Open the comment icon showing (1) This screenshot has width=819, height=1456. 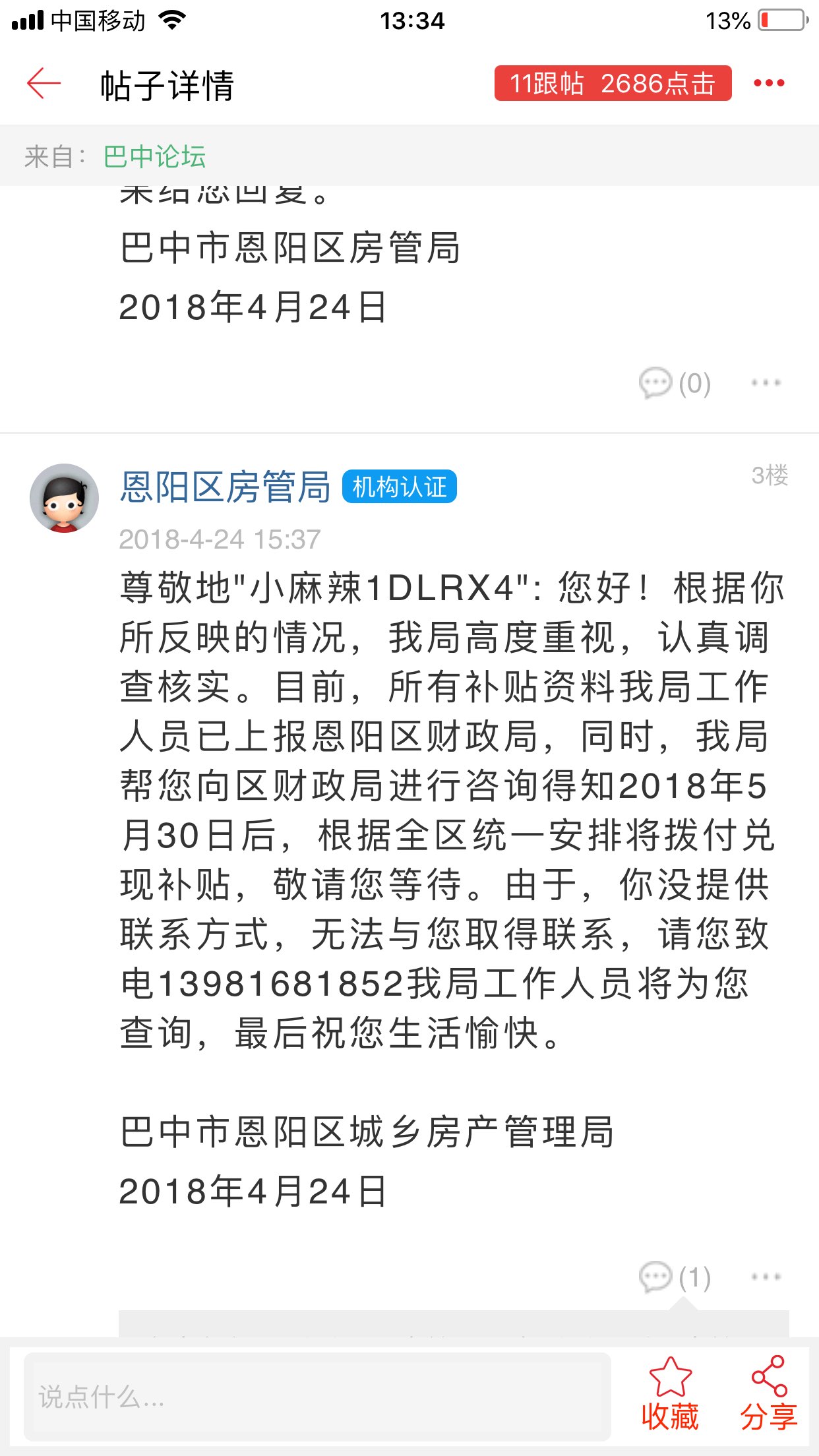coord(674,1277)
